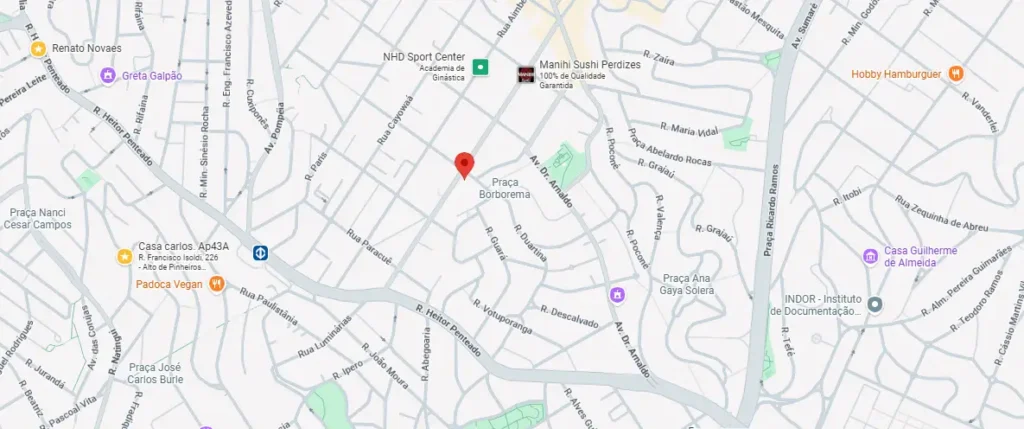Open the Casa Guilherme de Almeida museum marker
The image size is (1024, 429).
(x=871, y=256)
